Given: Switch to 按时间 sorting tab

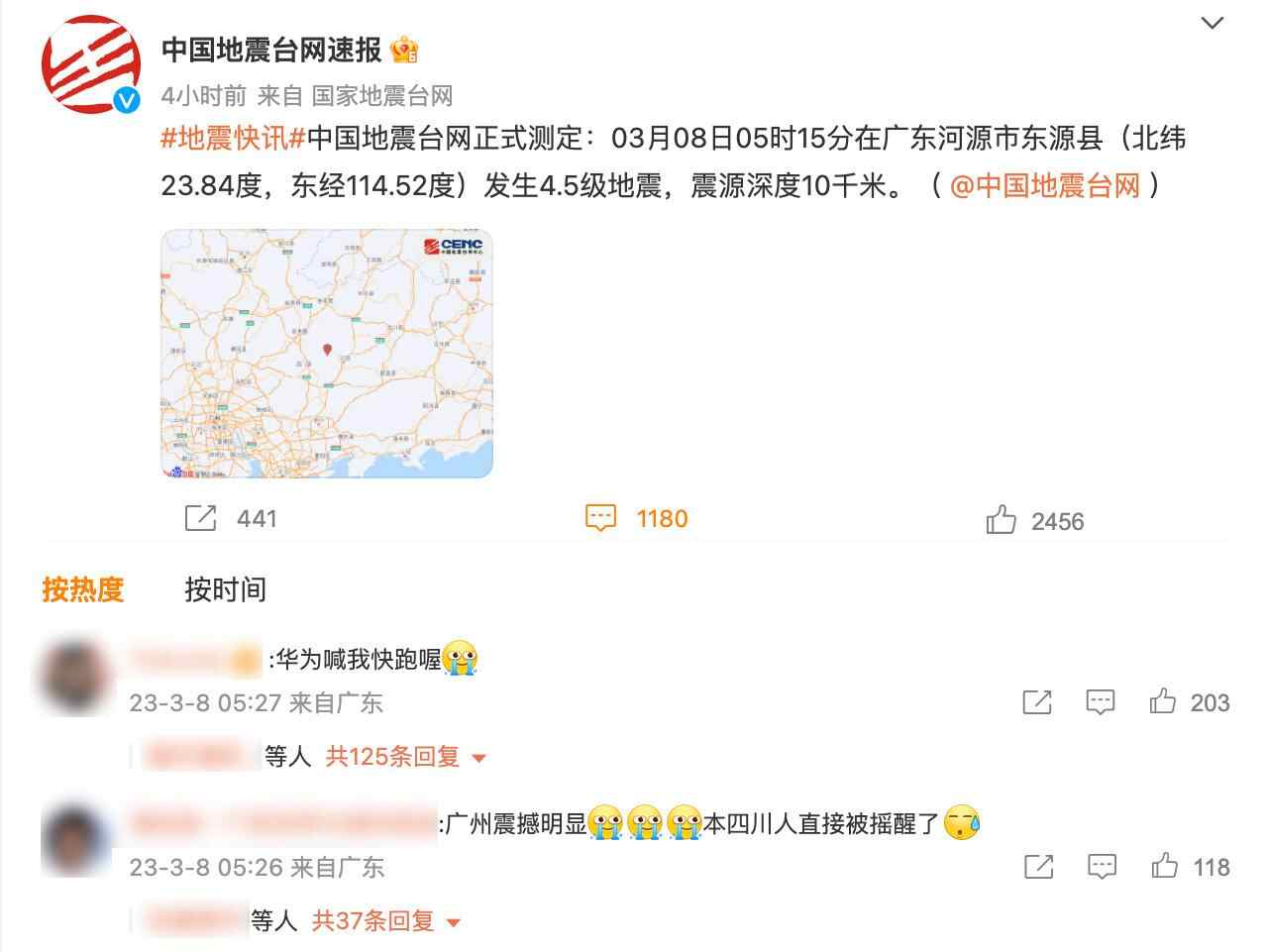Looking at the screenshot, I should [x=225, y=589].
